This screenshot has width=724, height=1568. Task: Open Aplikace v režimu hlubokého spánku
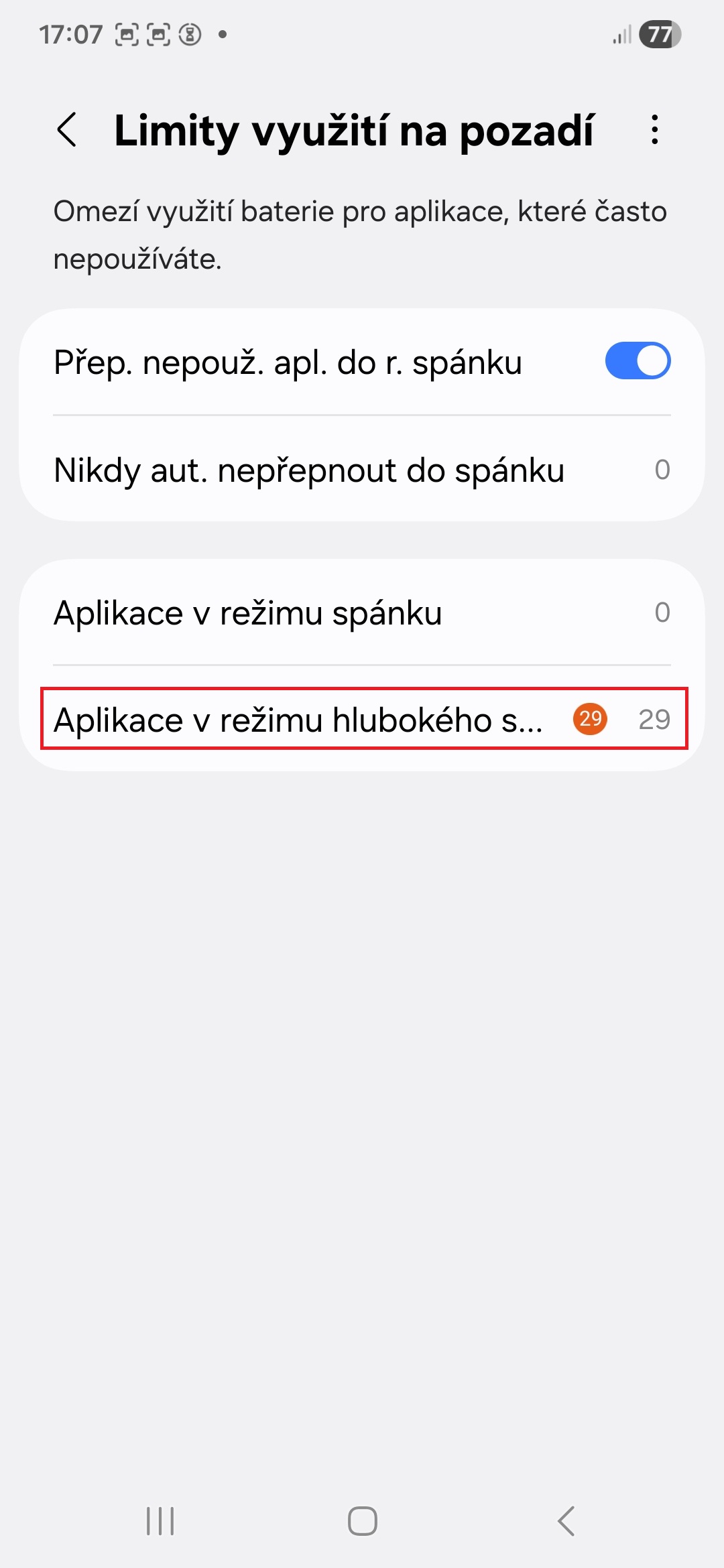(x=362, y=720)
